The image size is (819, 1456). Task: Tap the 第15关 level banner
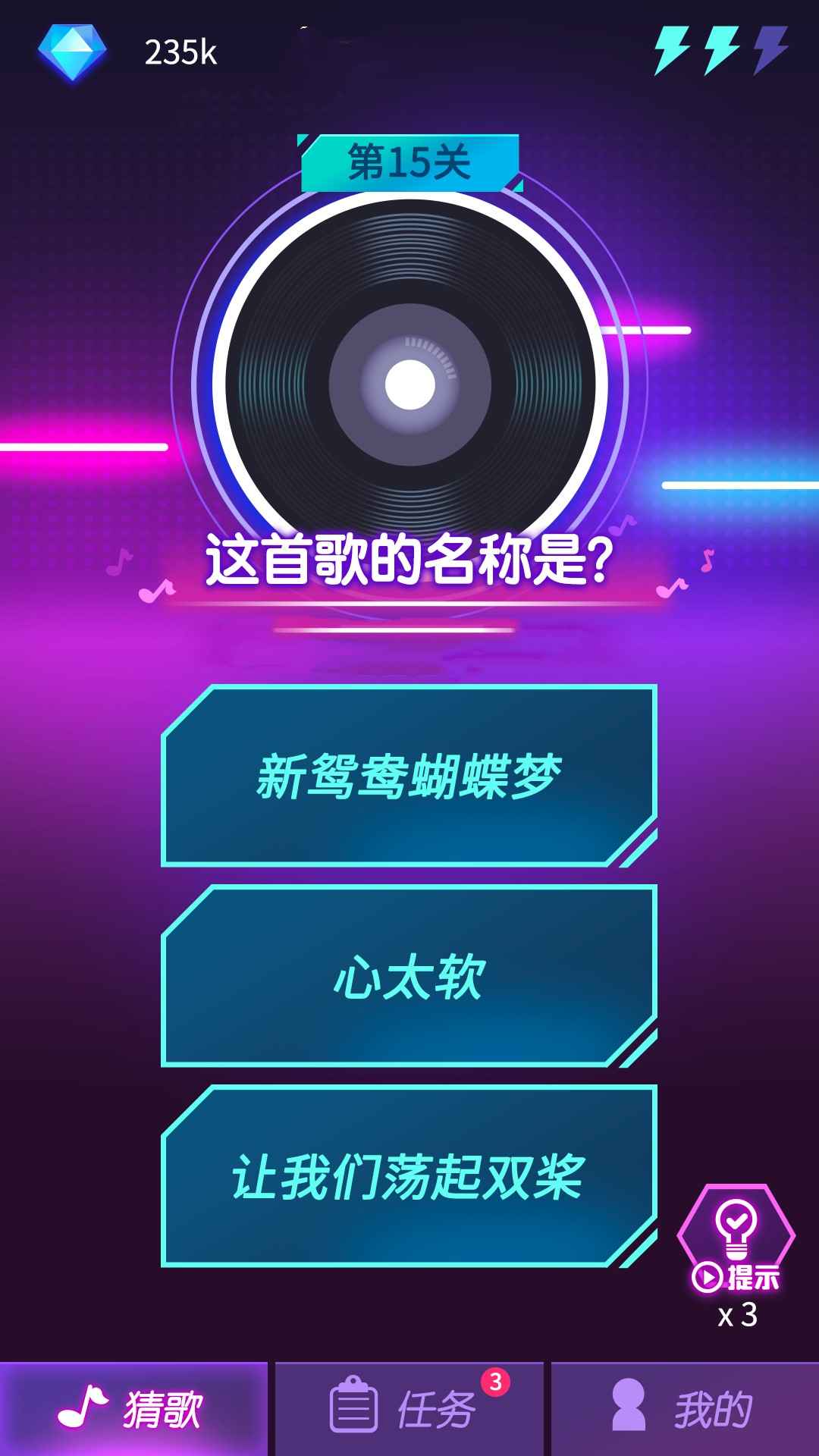pyautogui.click(x=409, y=161)
